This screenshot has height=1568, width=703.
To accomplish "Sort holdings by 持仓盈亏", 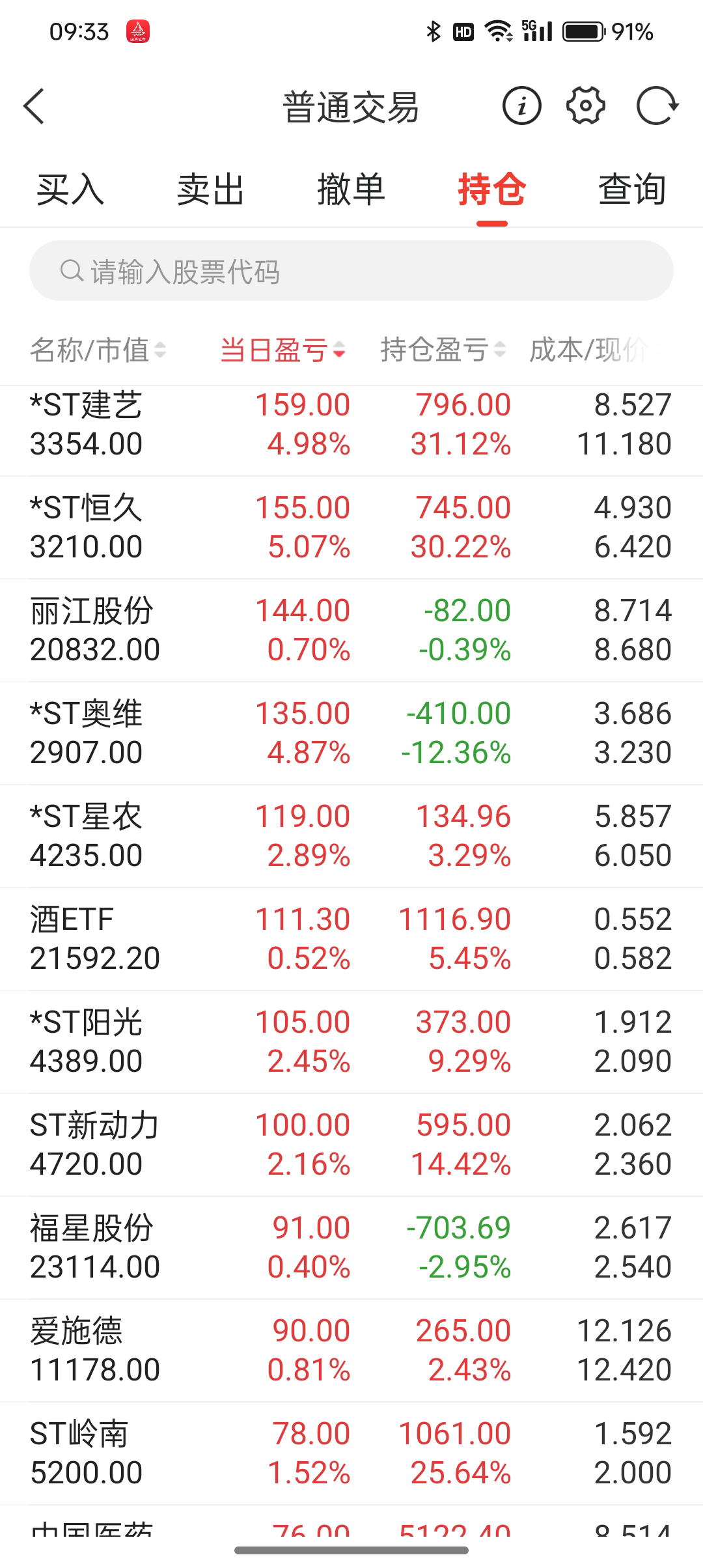I will (x=443, y=350).
